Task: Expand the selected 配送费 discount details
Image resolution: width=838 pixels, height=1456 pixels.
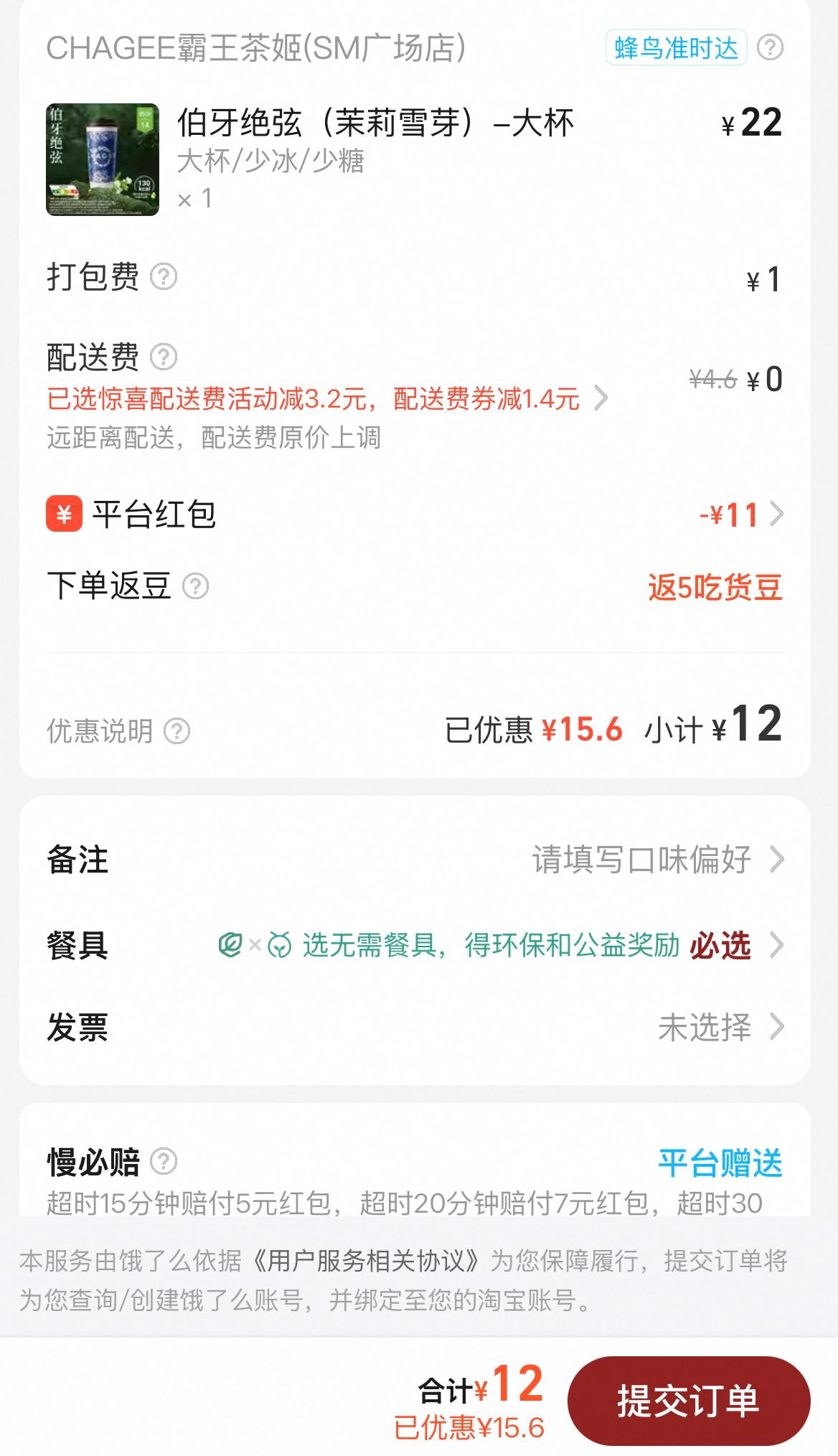Action: point(601,398)
